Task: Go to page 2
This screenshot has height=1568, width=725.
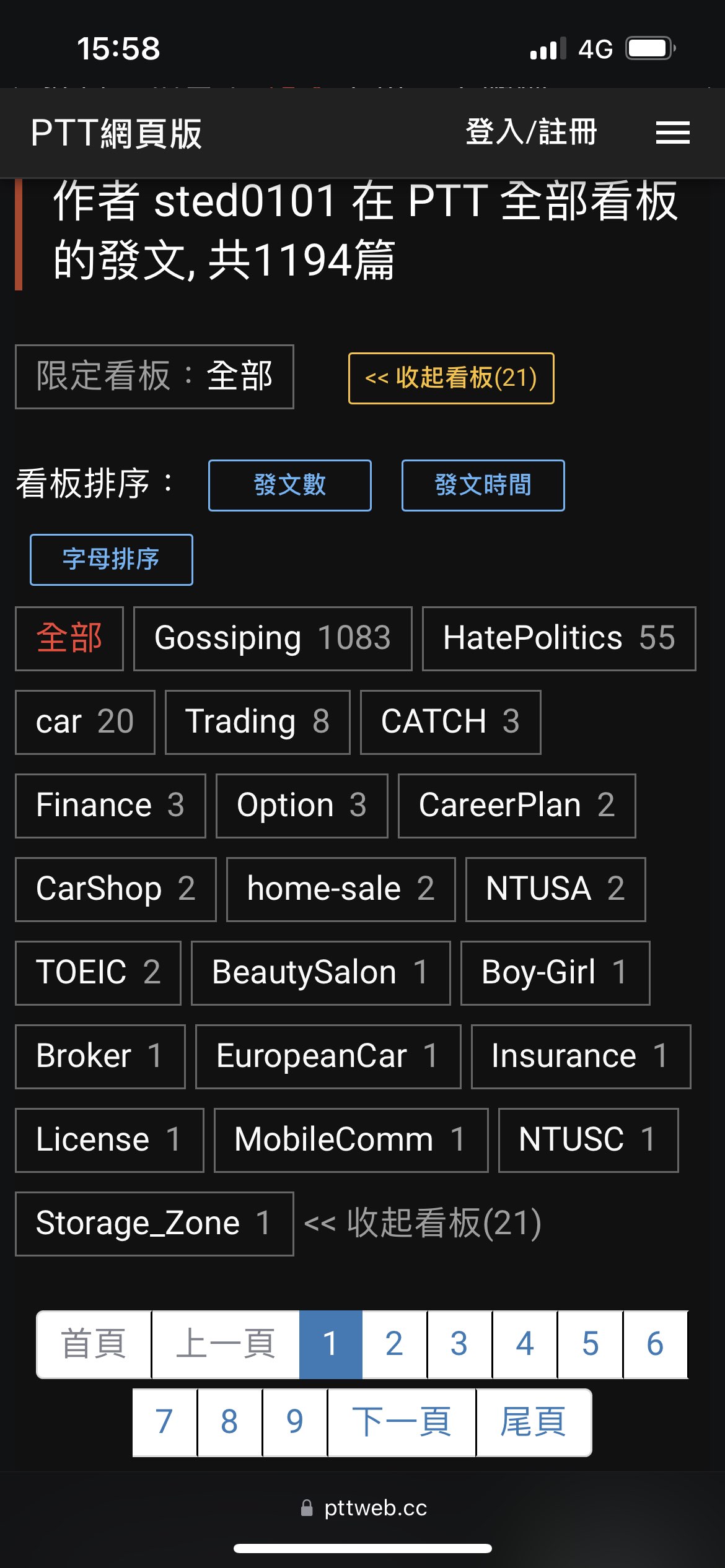Action: point(394,1344)
